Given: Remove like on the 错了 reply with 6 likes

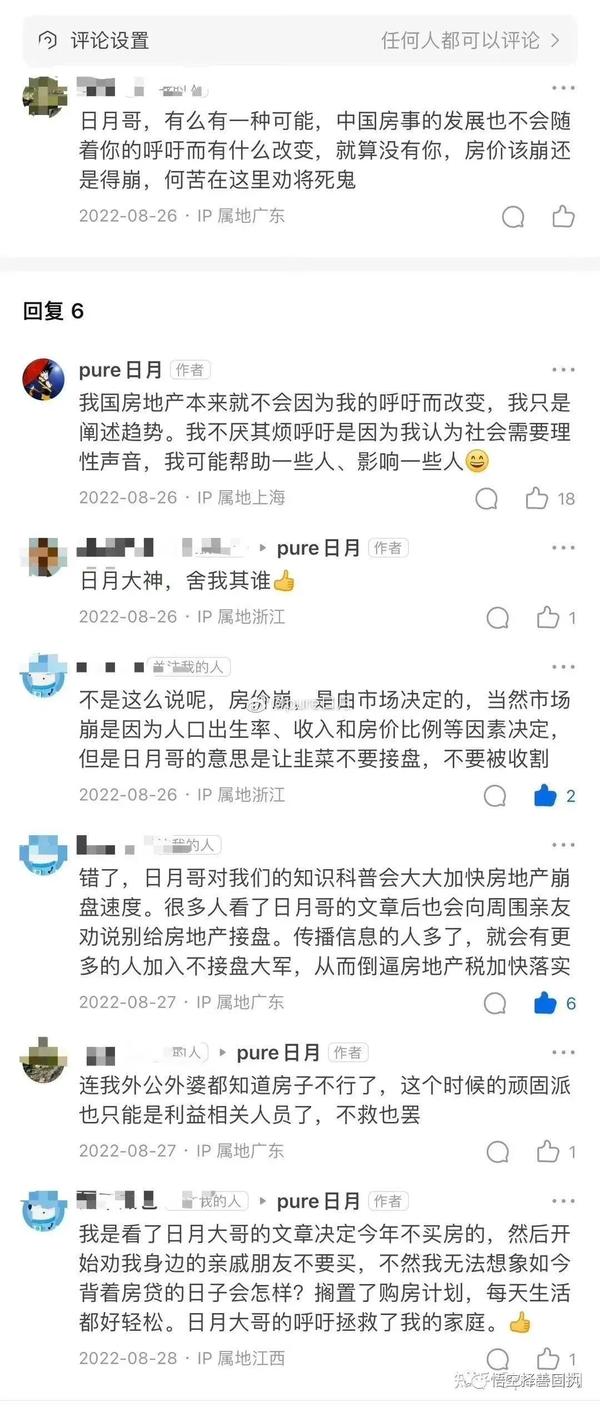Looking at the screenshot, I should coord(545,1003).
